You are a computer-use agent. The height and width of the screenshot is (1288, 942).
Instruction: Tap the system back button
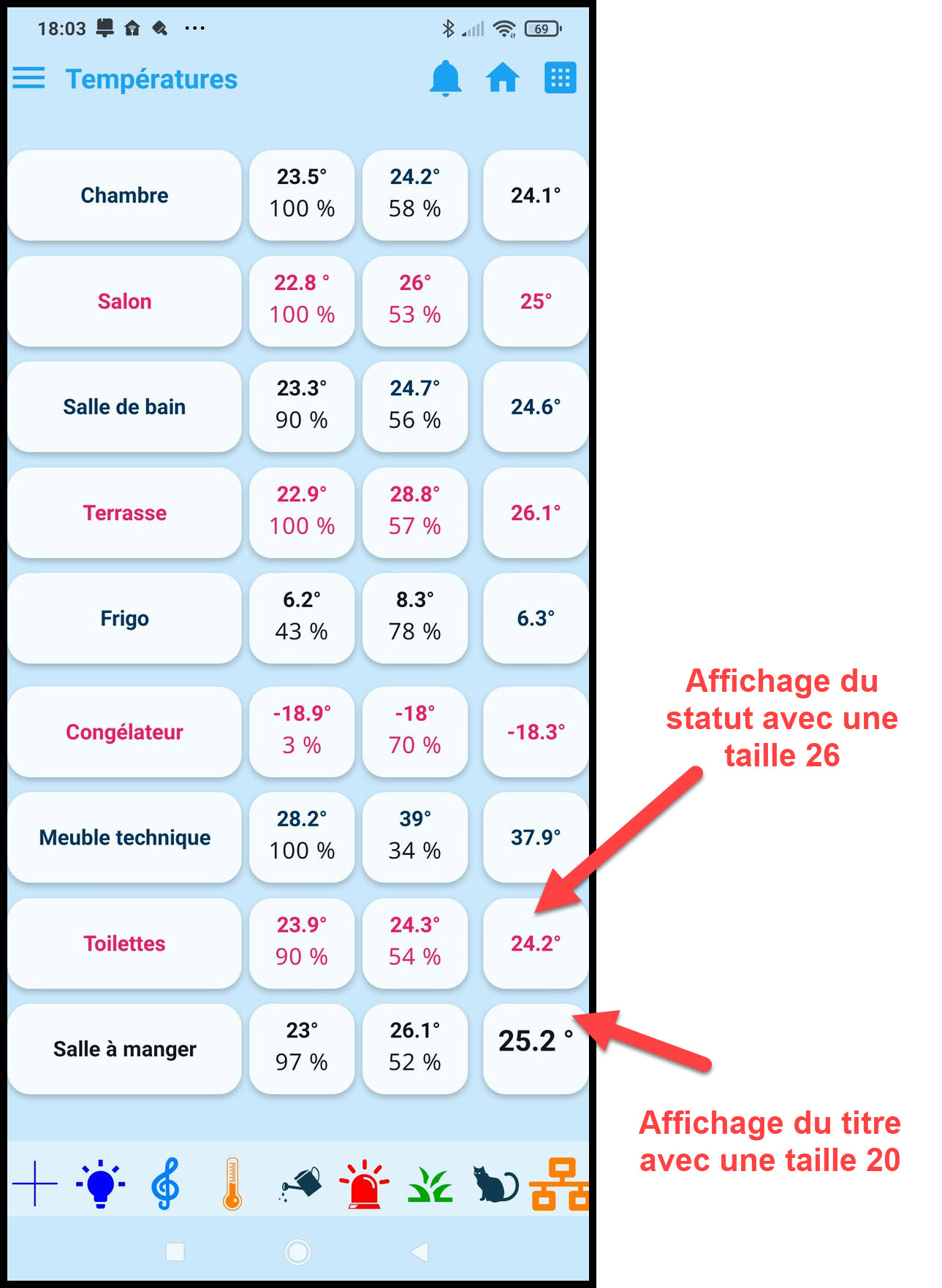tap(419, 1251)
